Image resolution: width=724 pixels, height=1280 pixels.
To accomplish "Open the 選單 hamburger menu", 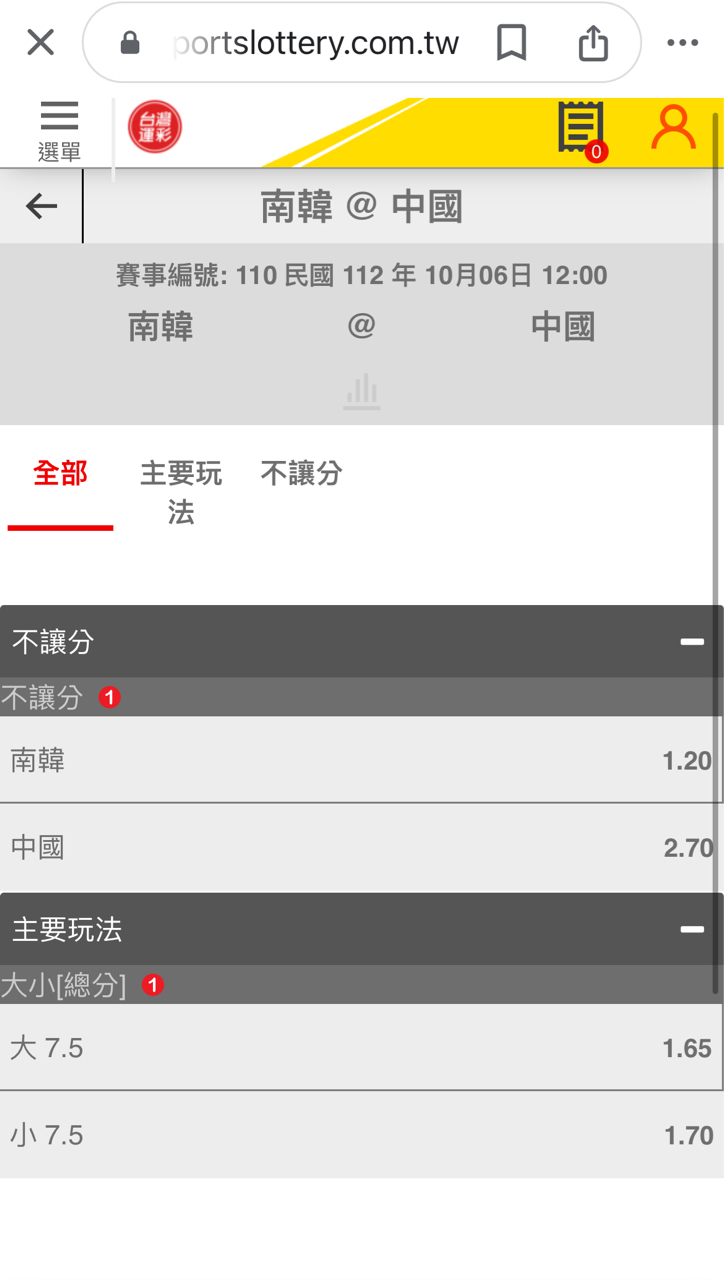I will point(59,130).
